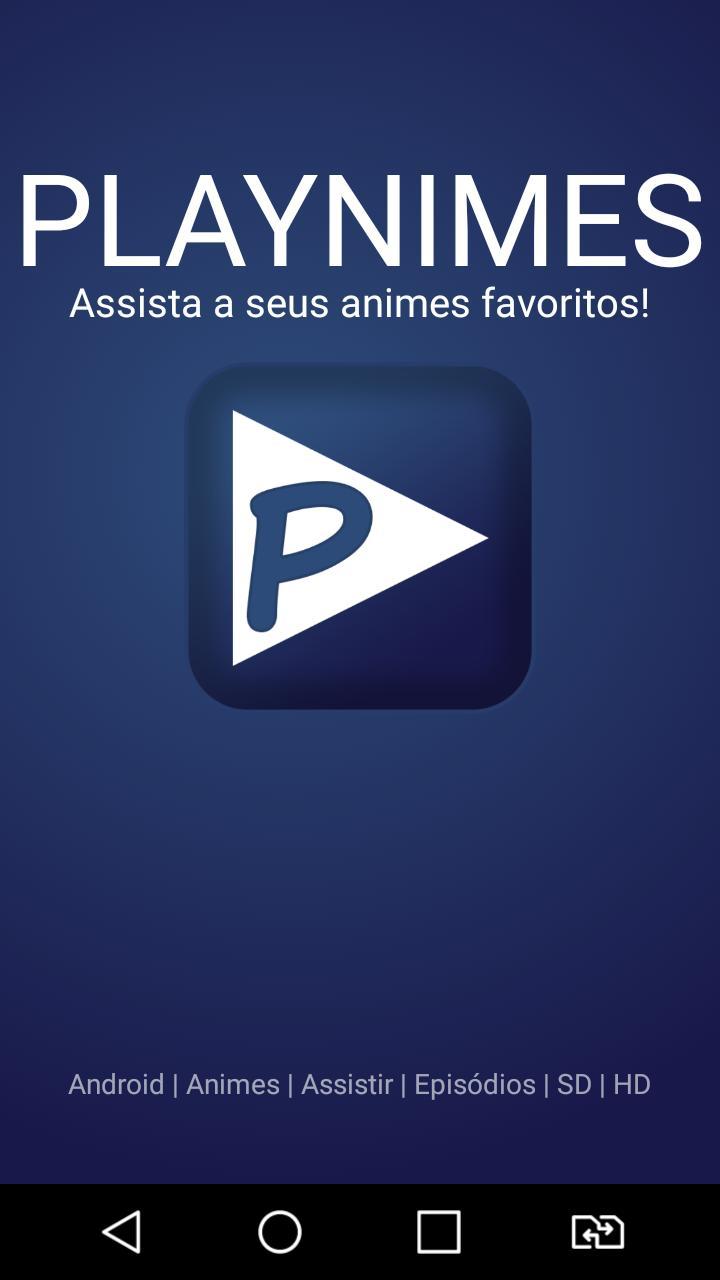Open the Animes section link
The height and width of the screenshot is (1280, 720).
(x=232, y=1084)
